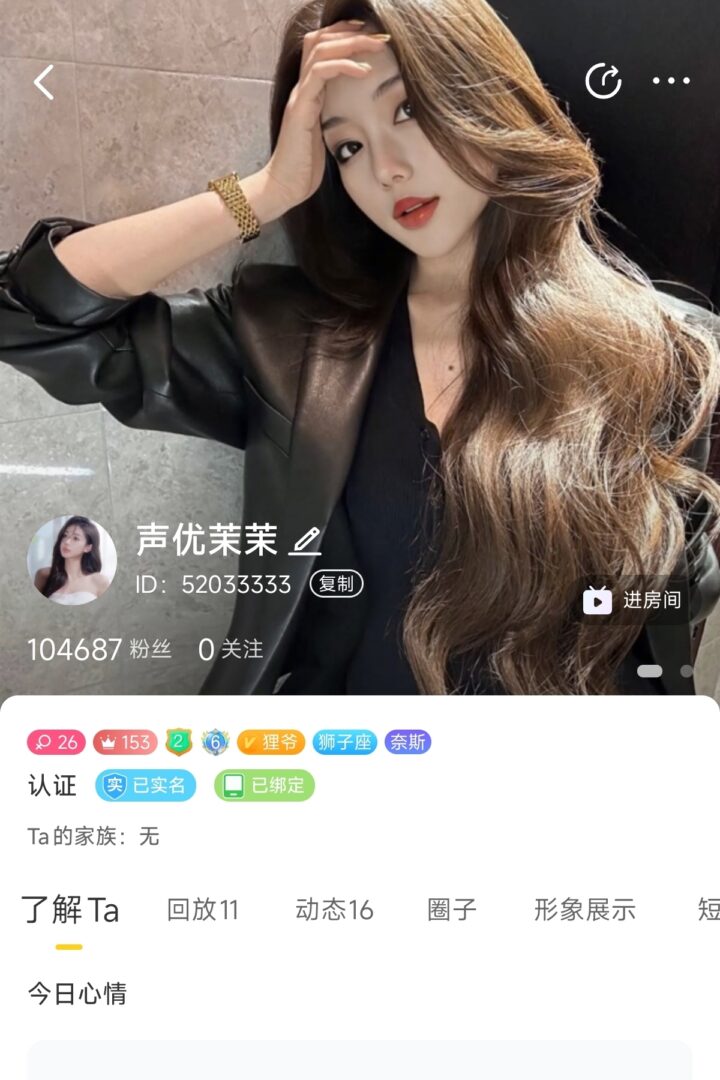Copy the user ID with 复制
The height and width of the screenshot is (1080, 720).
click(x=336, y=584)
